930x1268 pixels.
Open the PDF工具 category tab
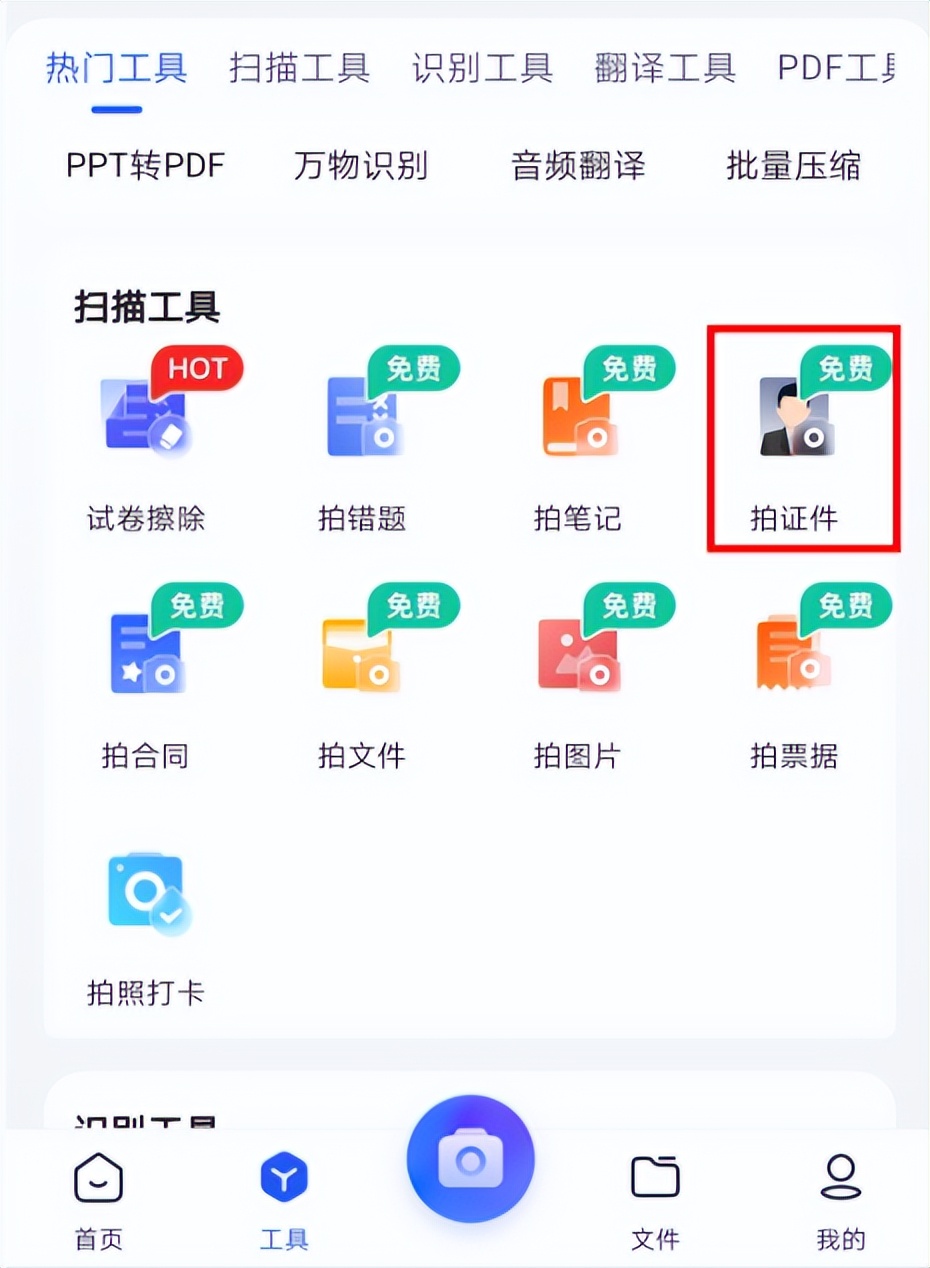851,68
